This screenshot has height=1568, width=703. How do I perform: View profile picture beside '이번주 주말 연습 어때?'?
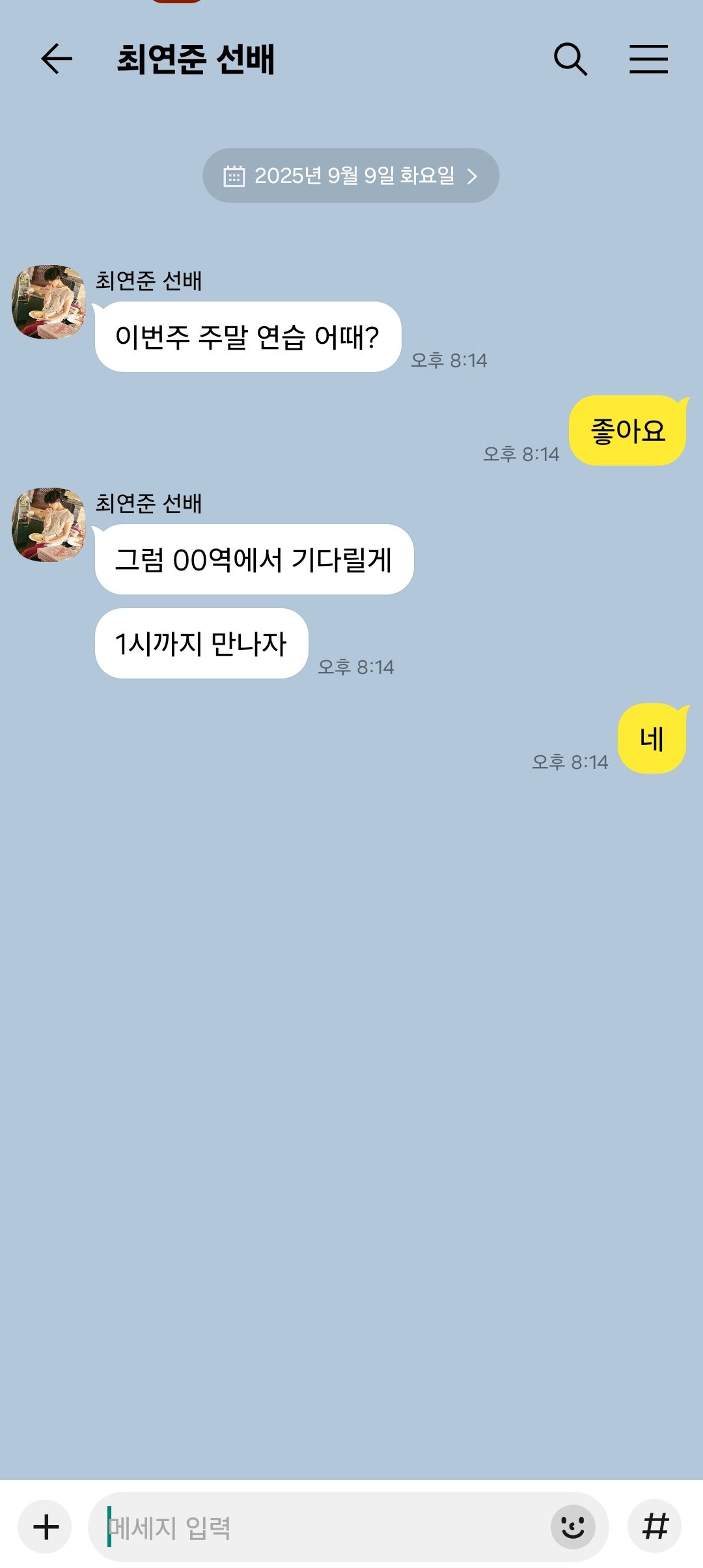coord(49,302)
